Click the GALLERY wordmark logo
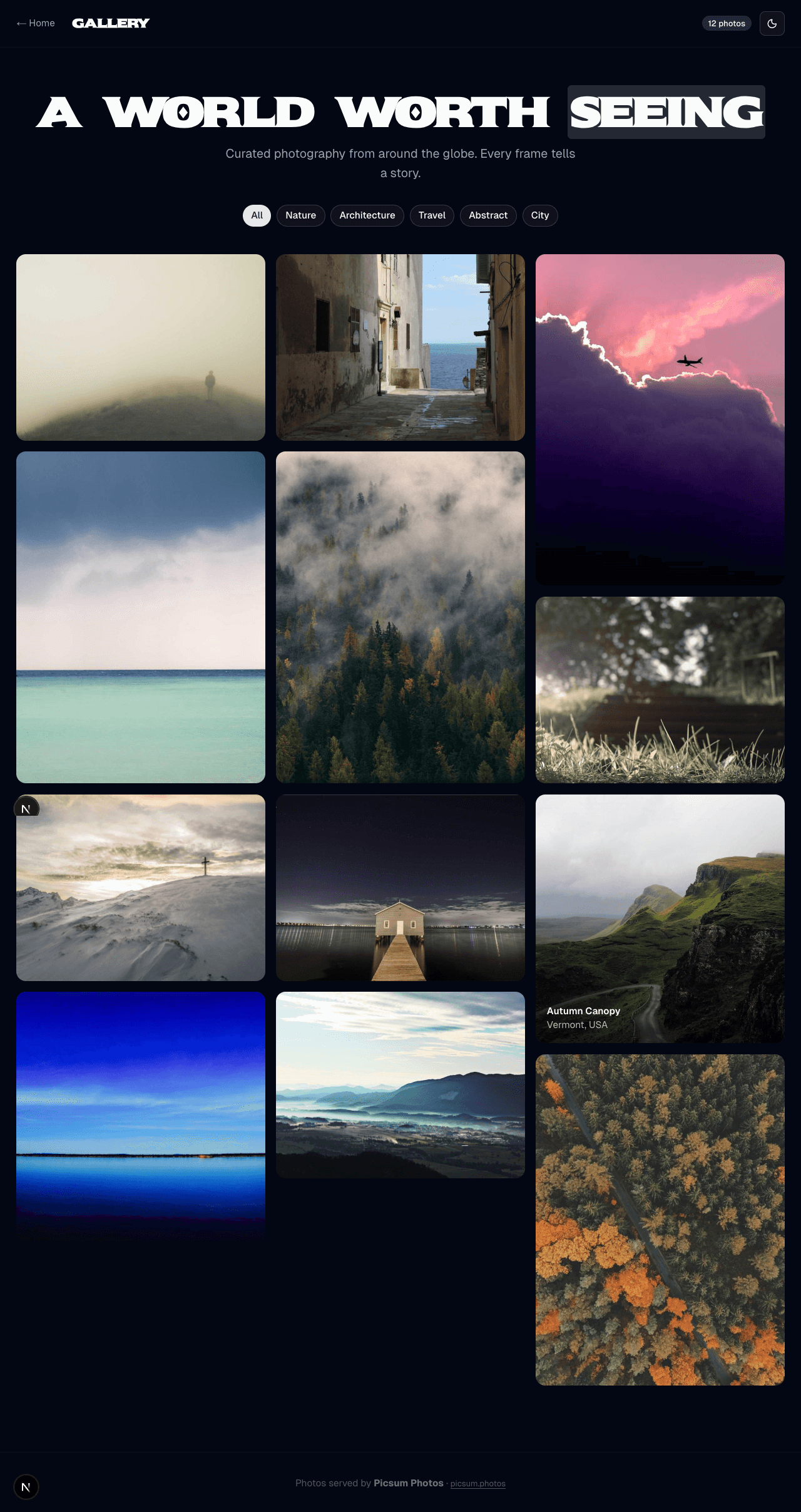 coord(111,23)
